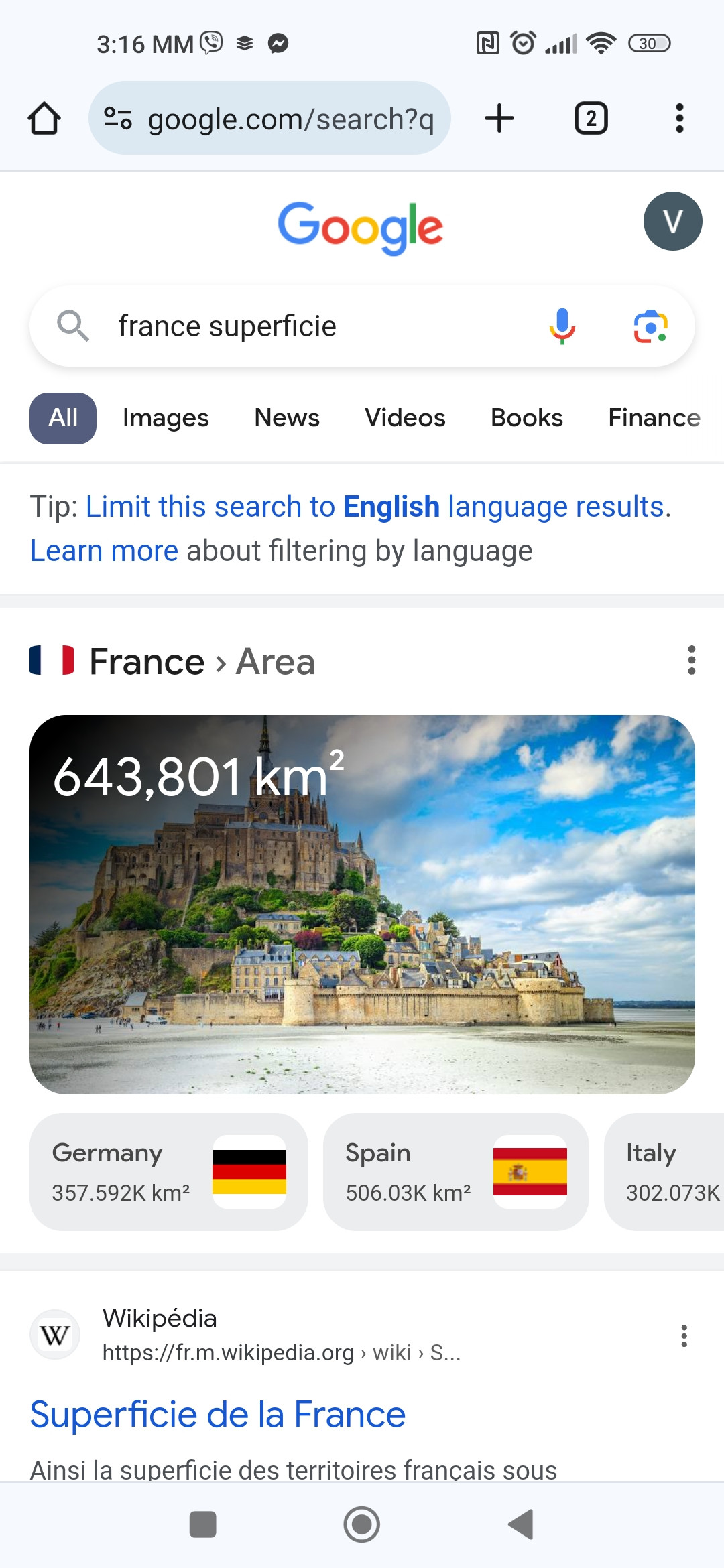This screenshot has height=1568, width=724.
Task: Open the Google account avatar
Action: point(672,221)
